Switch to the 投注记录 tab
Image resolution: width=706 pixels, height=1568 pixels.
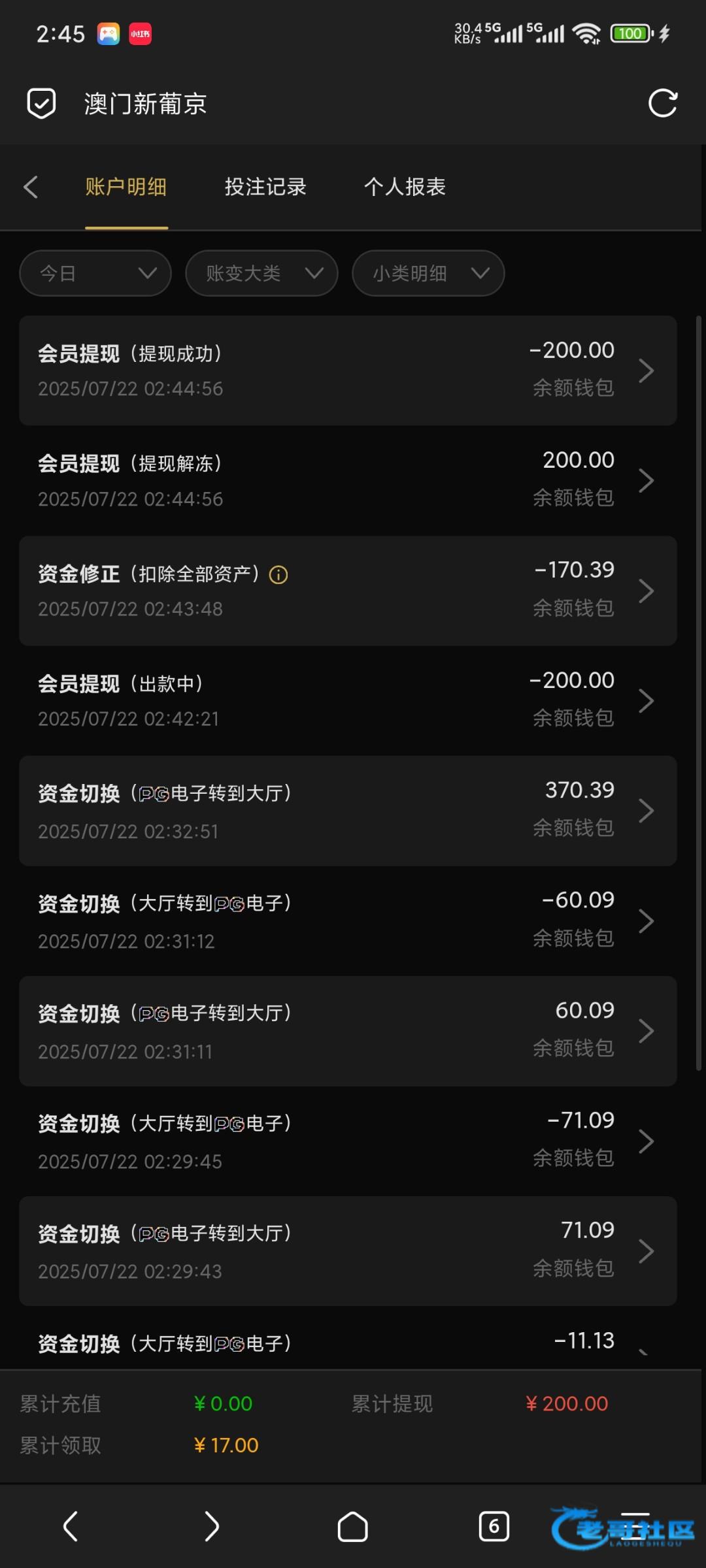coord(265,187)
